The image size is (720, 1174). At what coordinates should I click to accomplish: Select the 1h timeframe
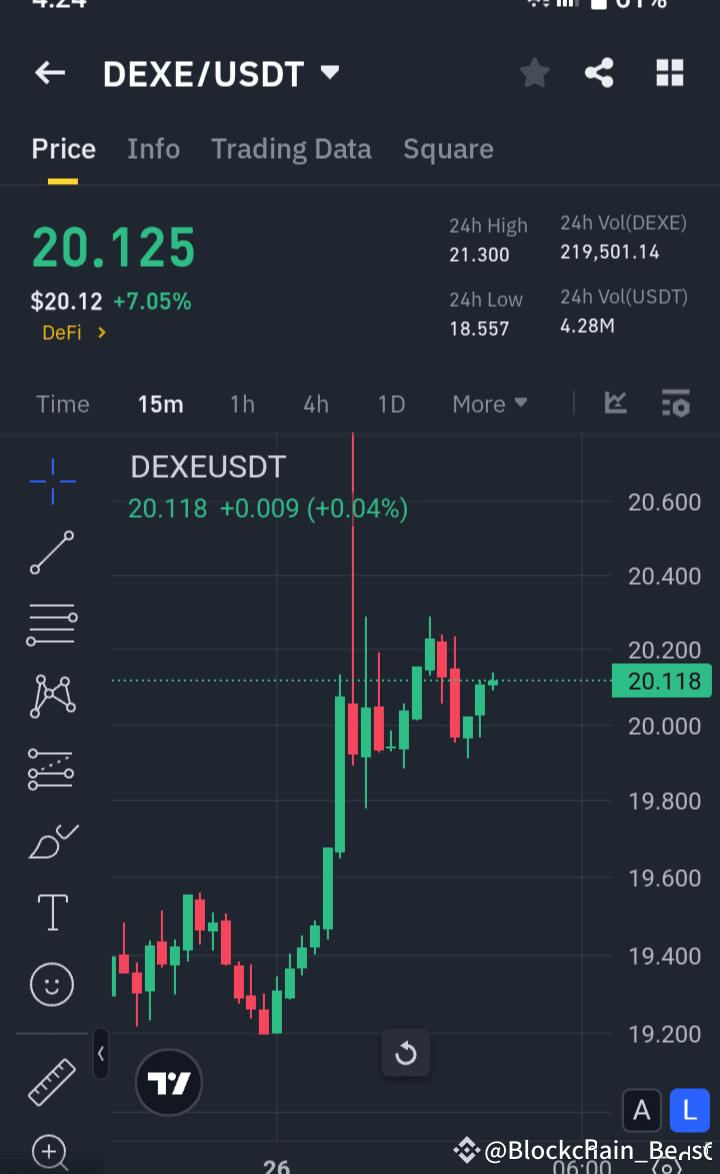coord(242,404)
